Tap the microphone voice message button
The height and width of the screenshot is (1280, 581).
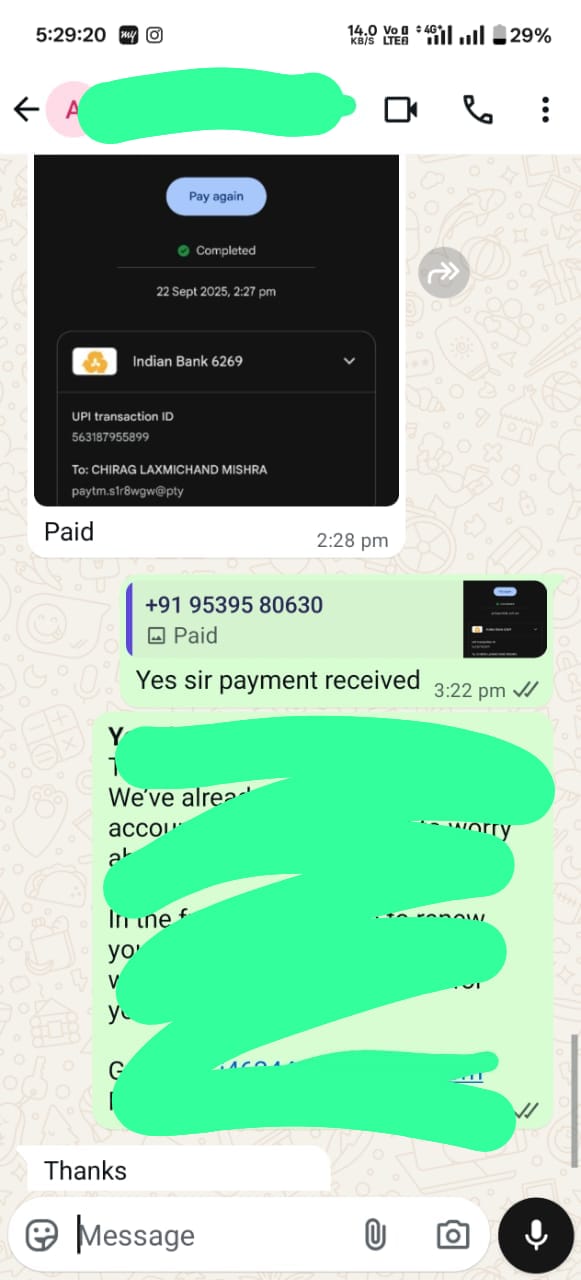[536, 1236]
